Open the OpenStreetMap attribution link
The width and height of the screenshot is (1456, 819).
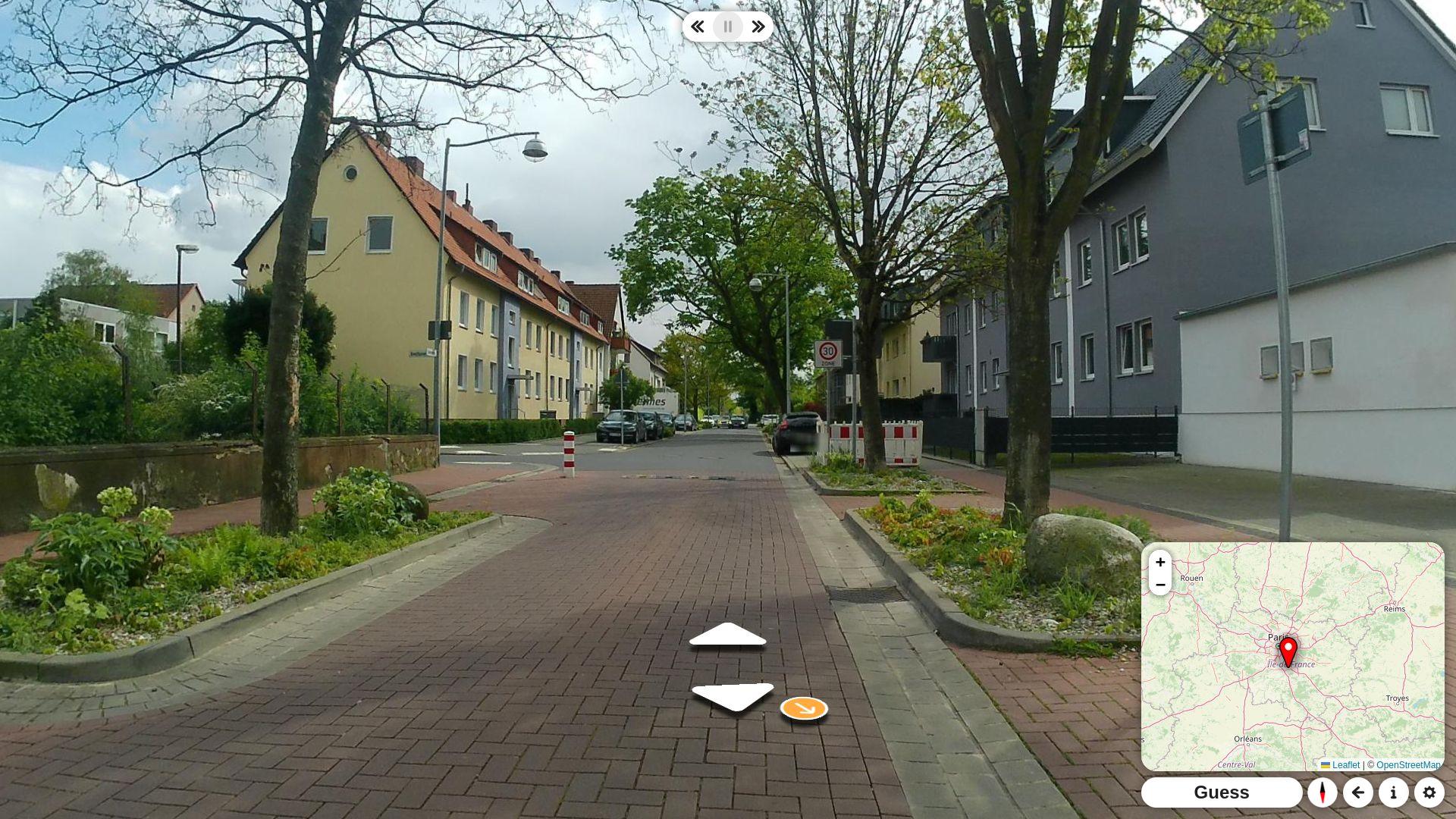pos(1407,765)
